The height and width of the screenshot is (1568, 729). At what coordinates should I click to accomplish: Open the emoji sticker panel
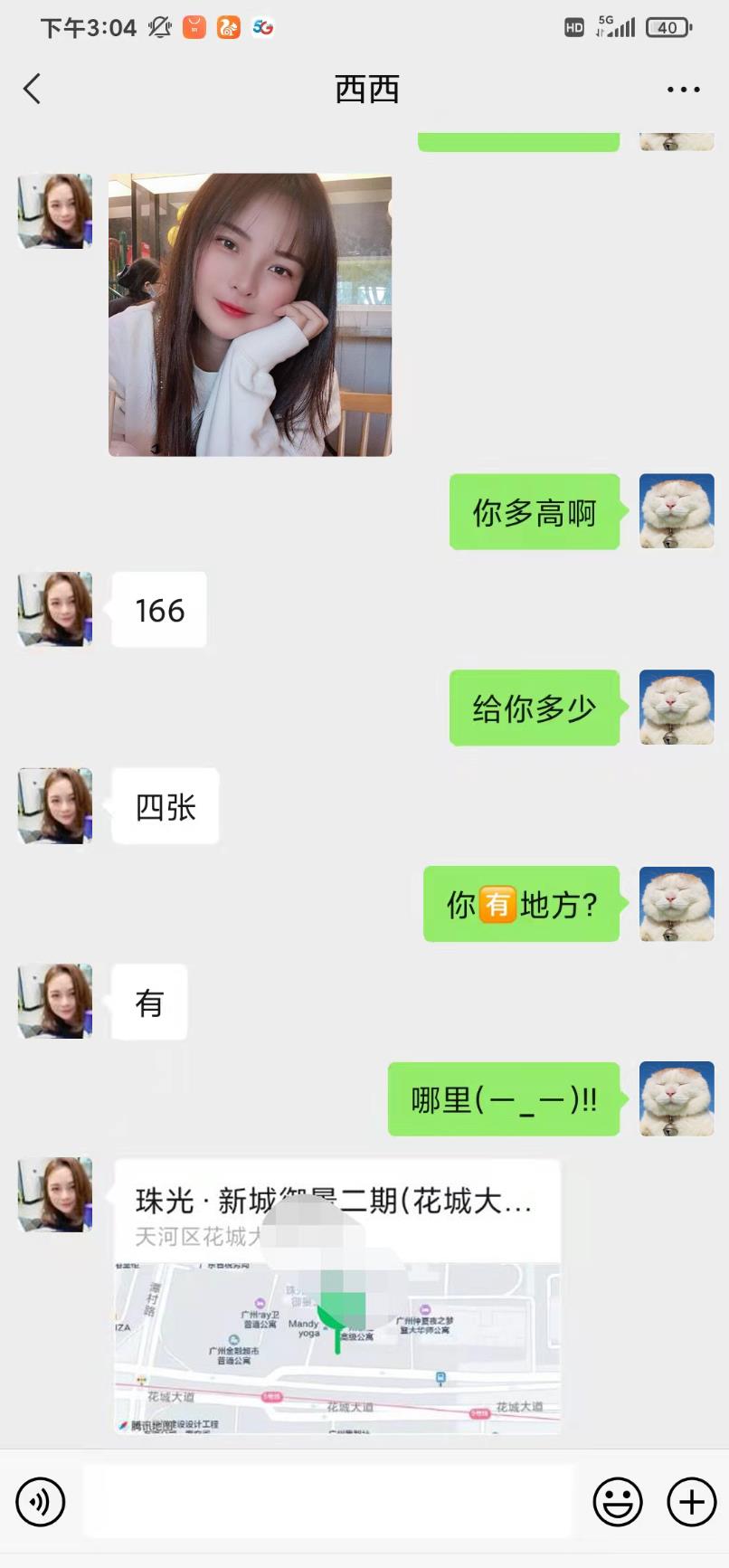click(x=618, y=1502)
